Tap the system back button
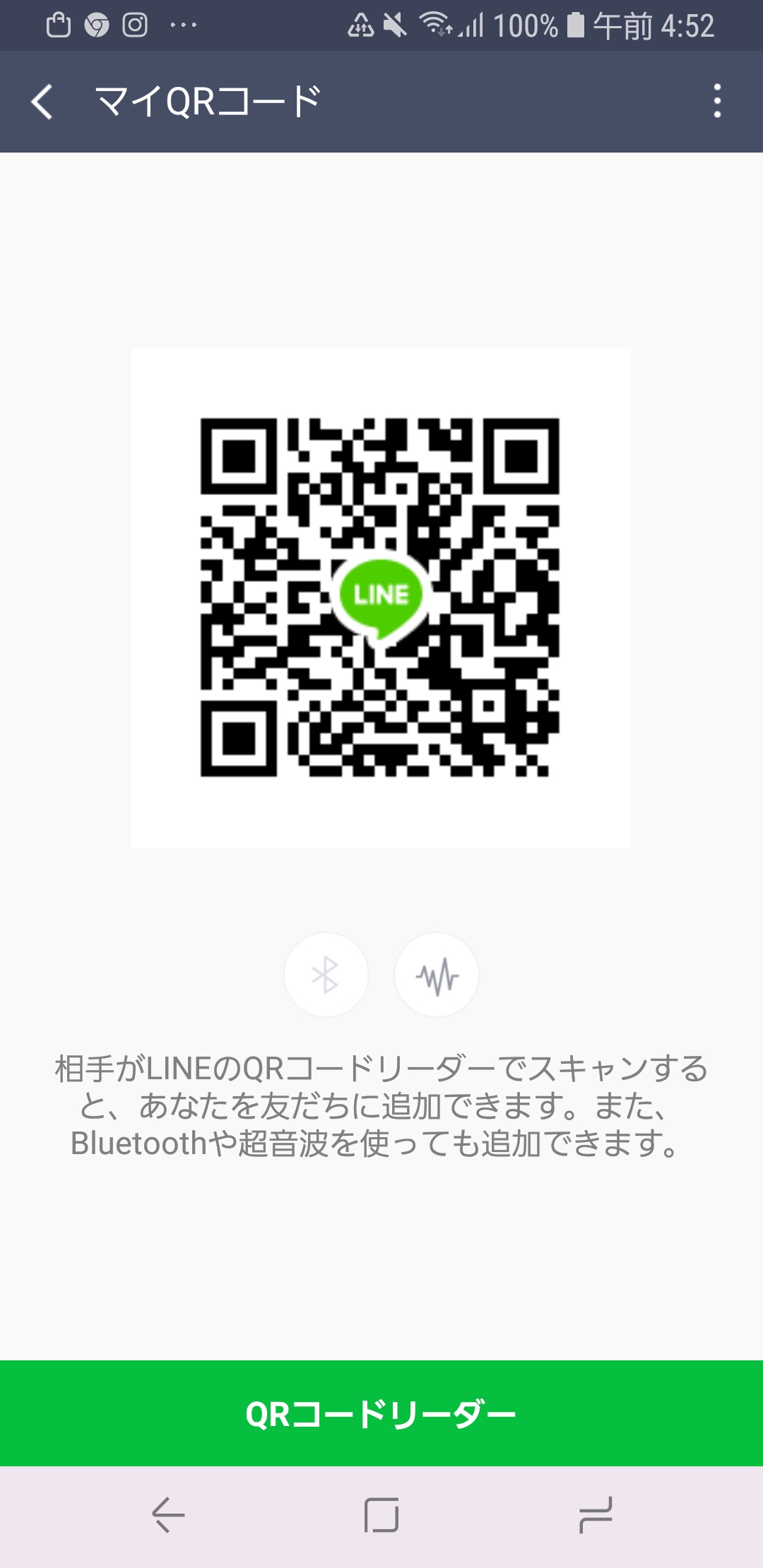The height and width of the screenshot is (1568, 763). click(x=168, y=1515)
